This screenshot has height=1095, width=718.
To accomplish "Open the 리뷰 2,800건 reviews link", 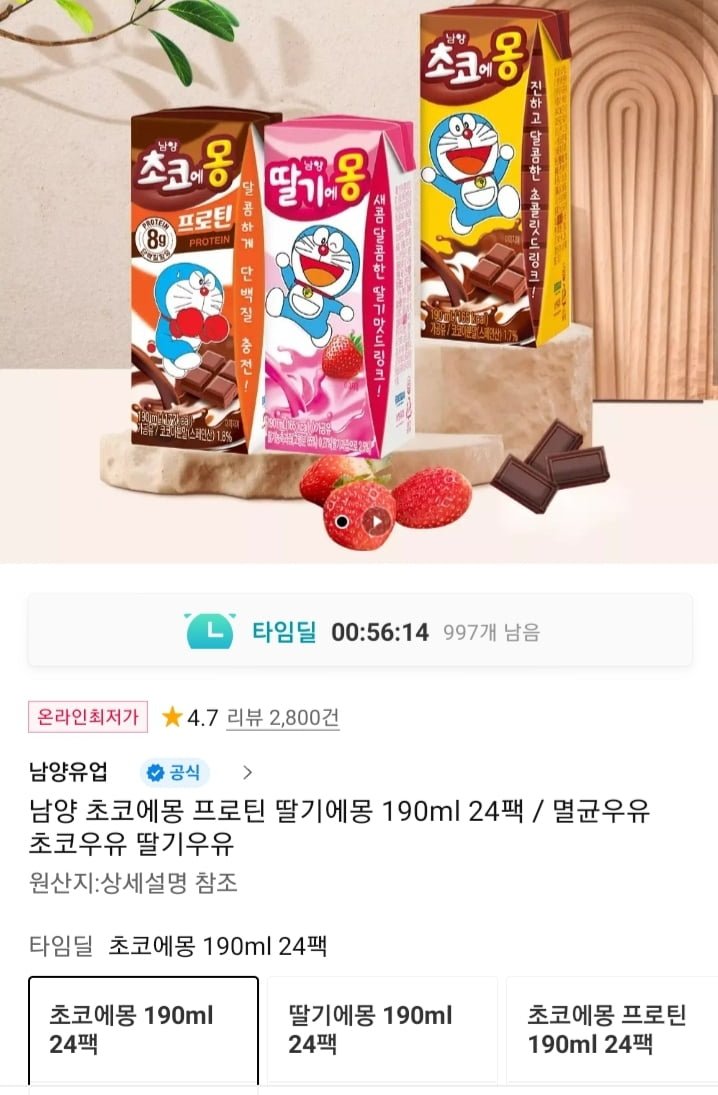I will pyautogui.click(x=283, y=717).
